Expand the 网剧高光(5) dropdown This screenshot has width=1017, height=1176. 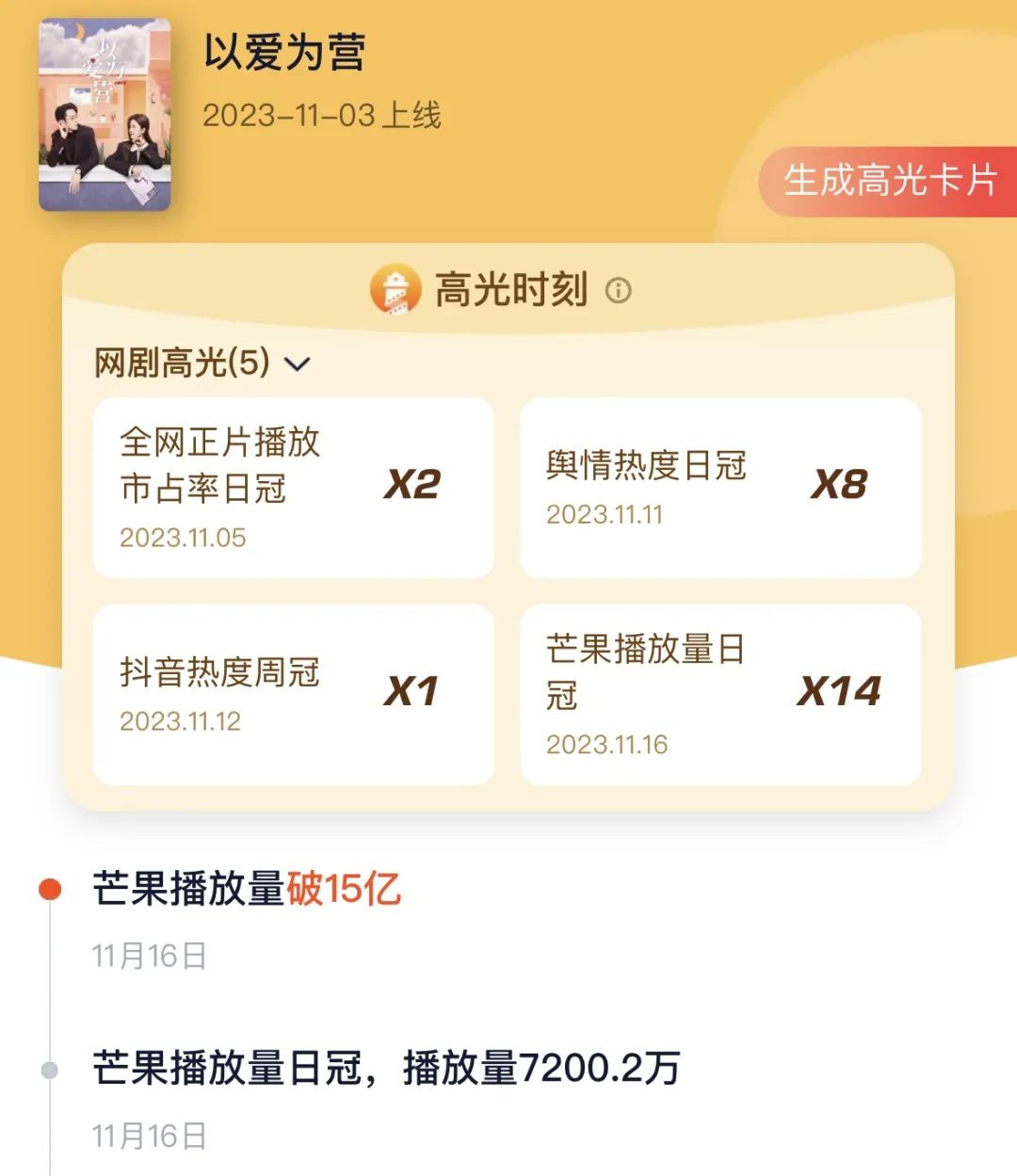pyautogui.click(x=202, y=362)
